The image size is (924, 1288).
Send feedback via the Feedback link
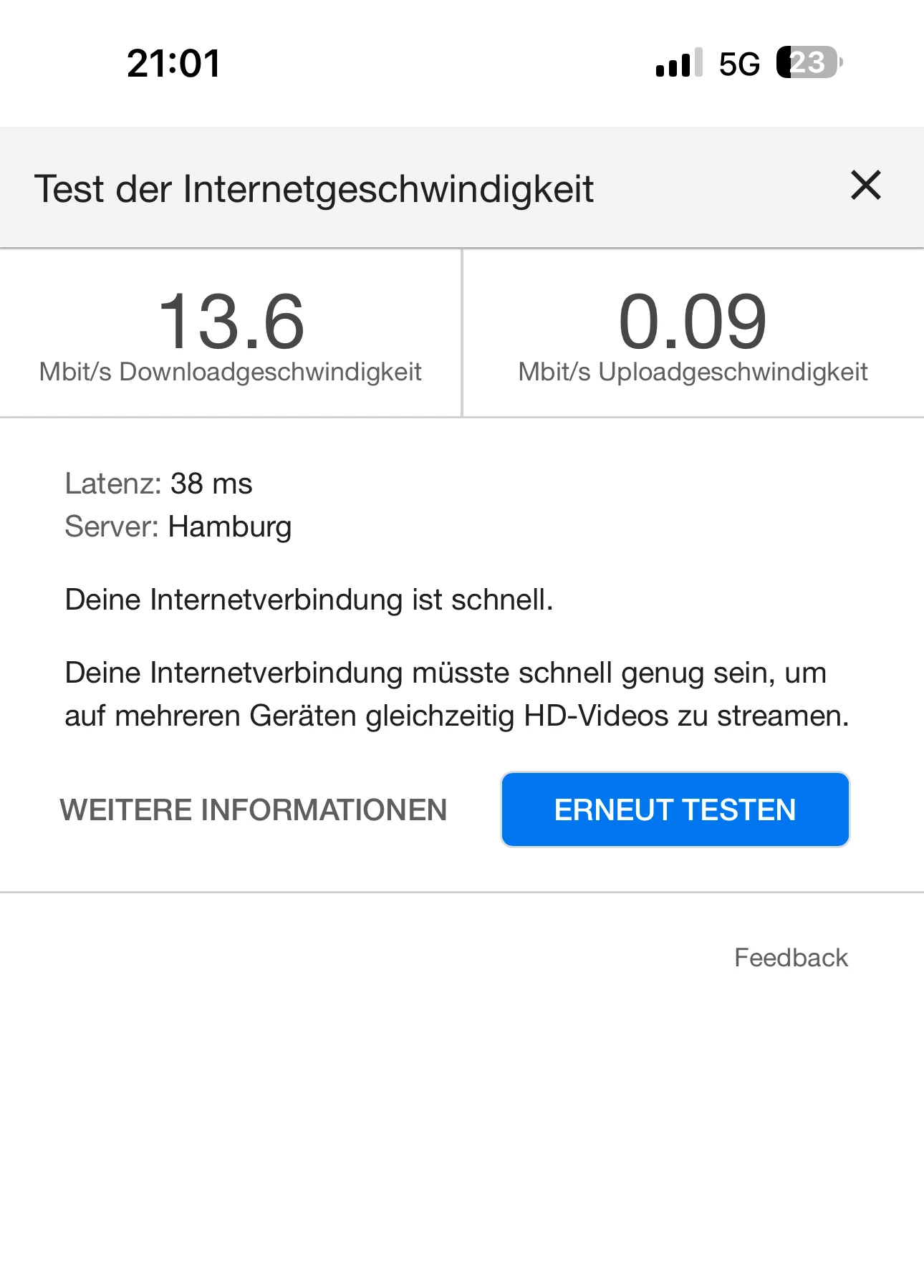point(791,957)
